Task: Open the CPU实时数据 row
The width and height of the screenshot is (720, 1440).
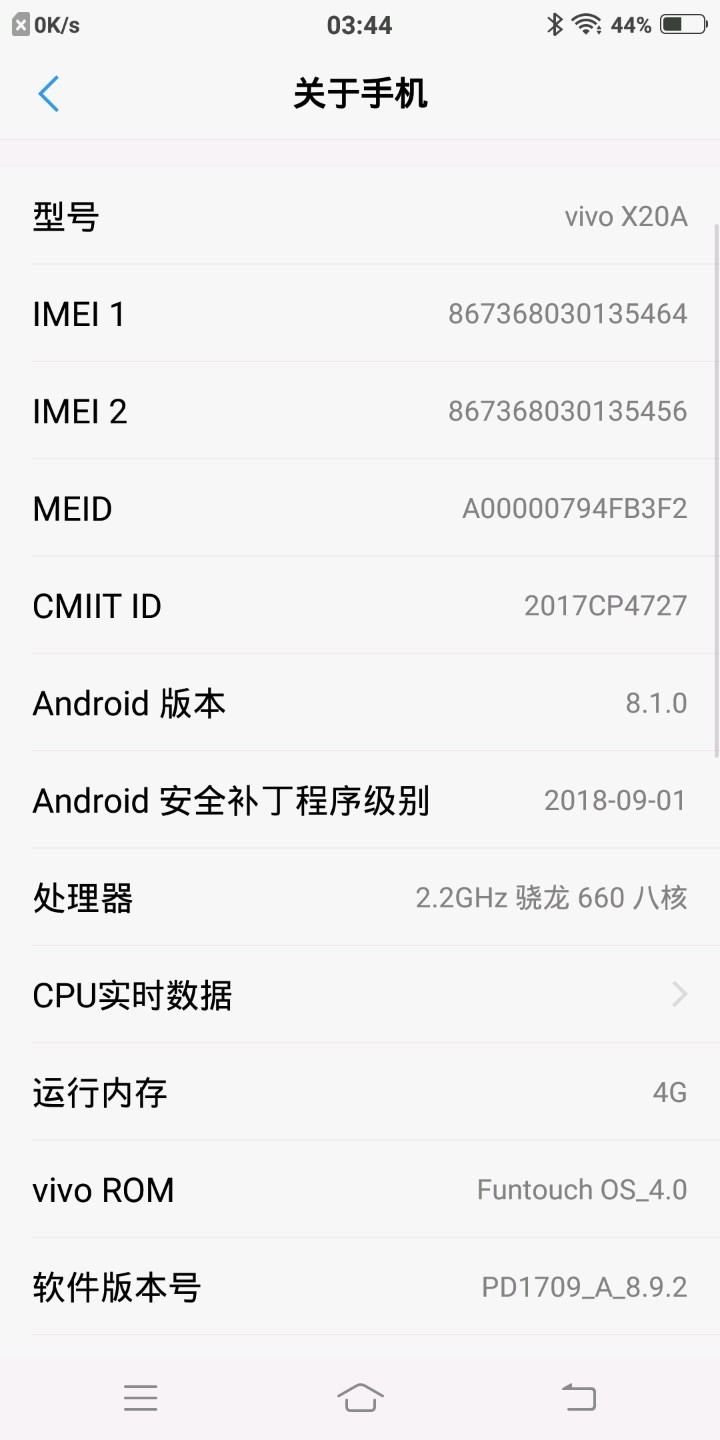Action: pyautogui.click(x=360, y=995)
